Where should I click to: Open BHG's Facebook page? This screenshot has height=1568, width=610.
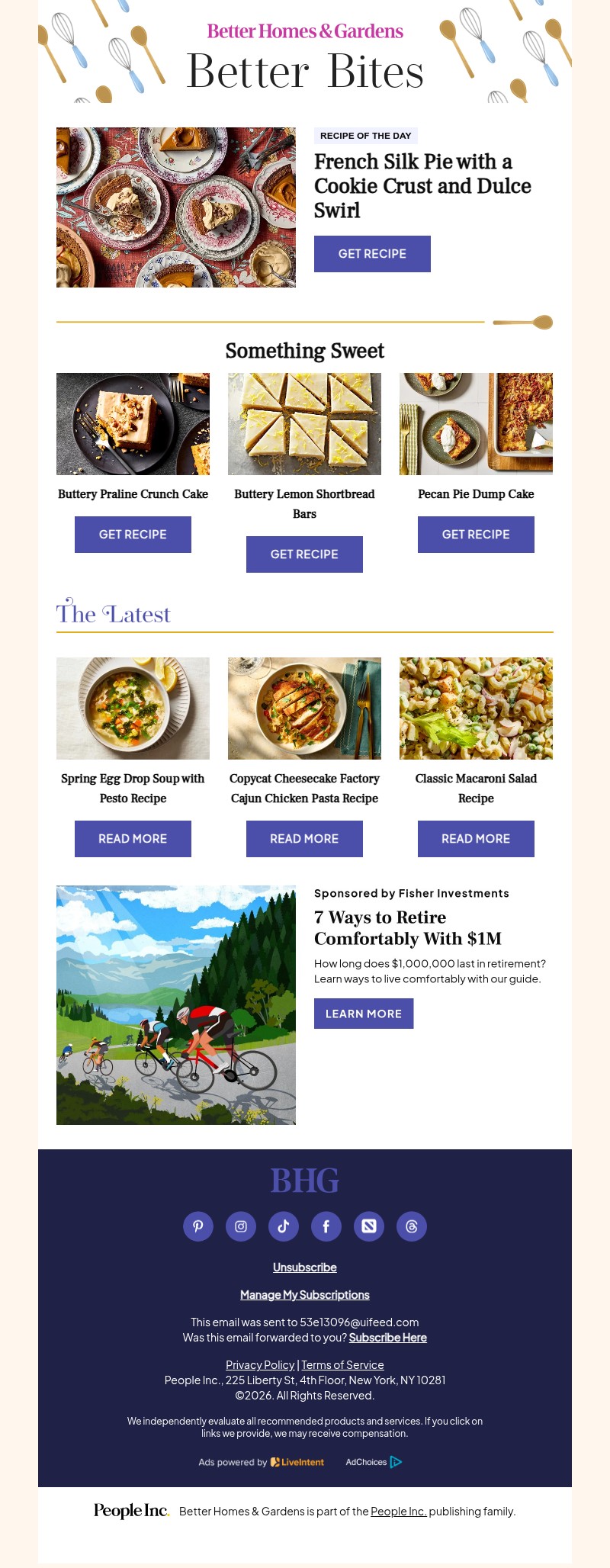point(326,1226)
